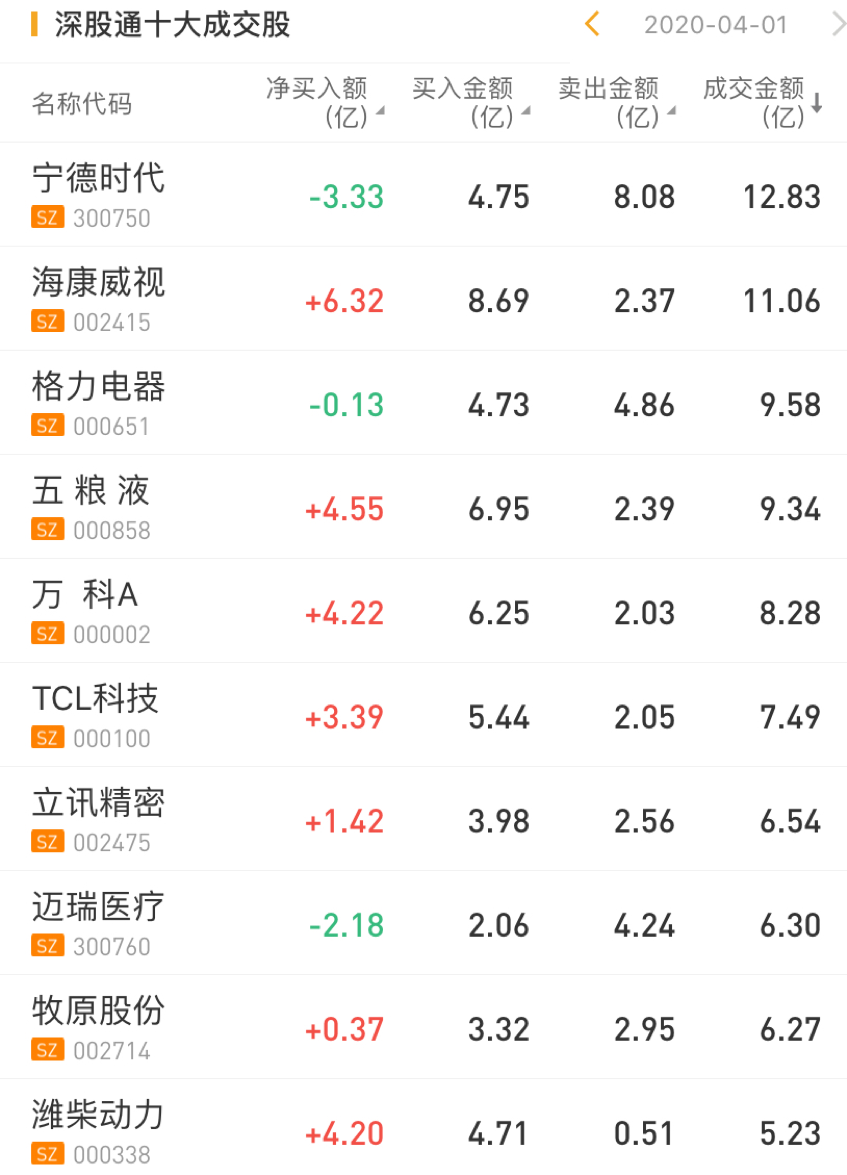Open TCL科技 stock details
Screen dimensions: 847x1175
tap(96, 714)
